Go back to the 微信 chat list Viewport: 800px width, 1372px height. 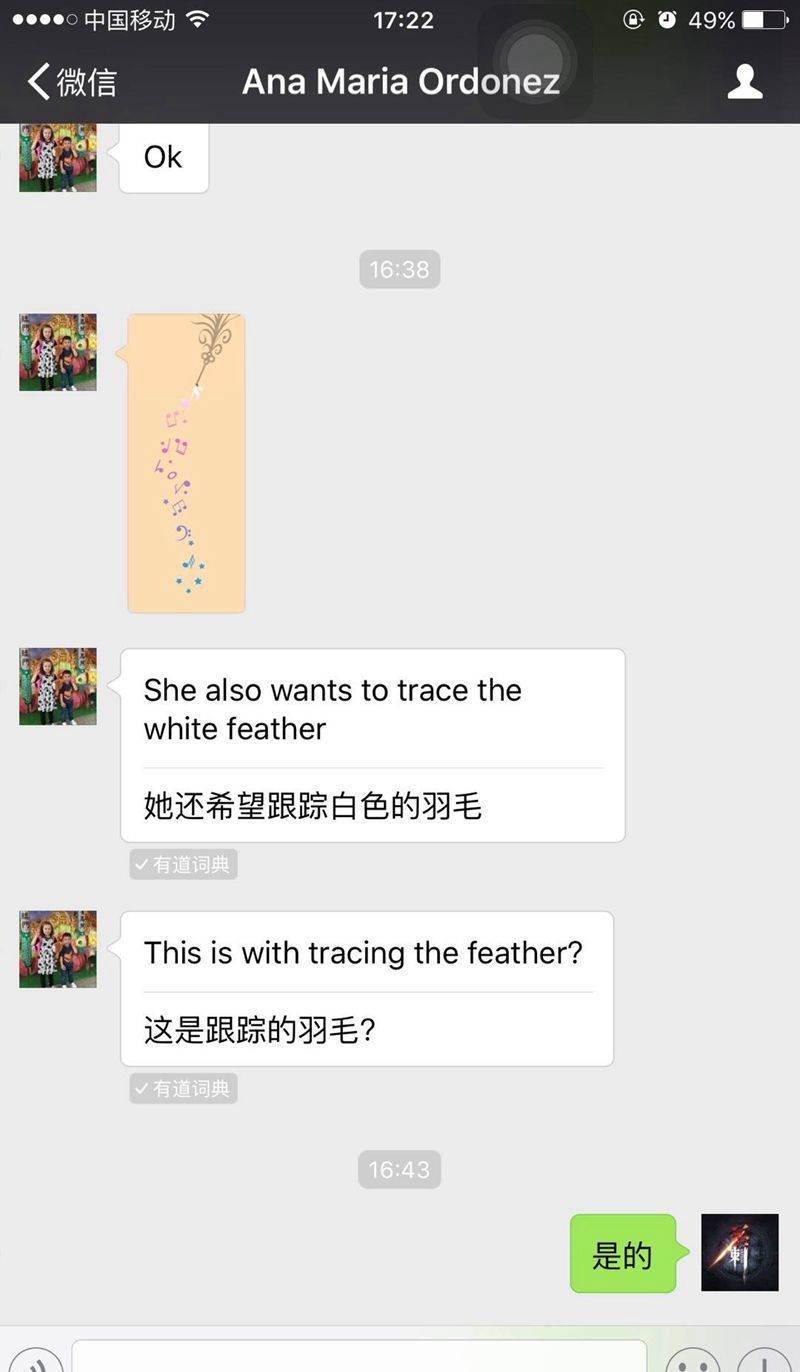click(72, 81)
